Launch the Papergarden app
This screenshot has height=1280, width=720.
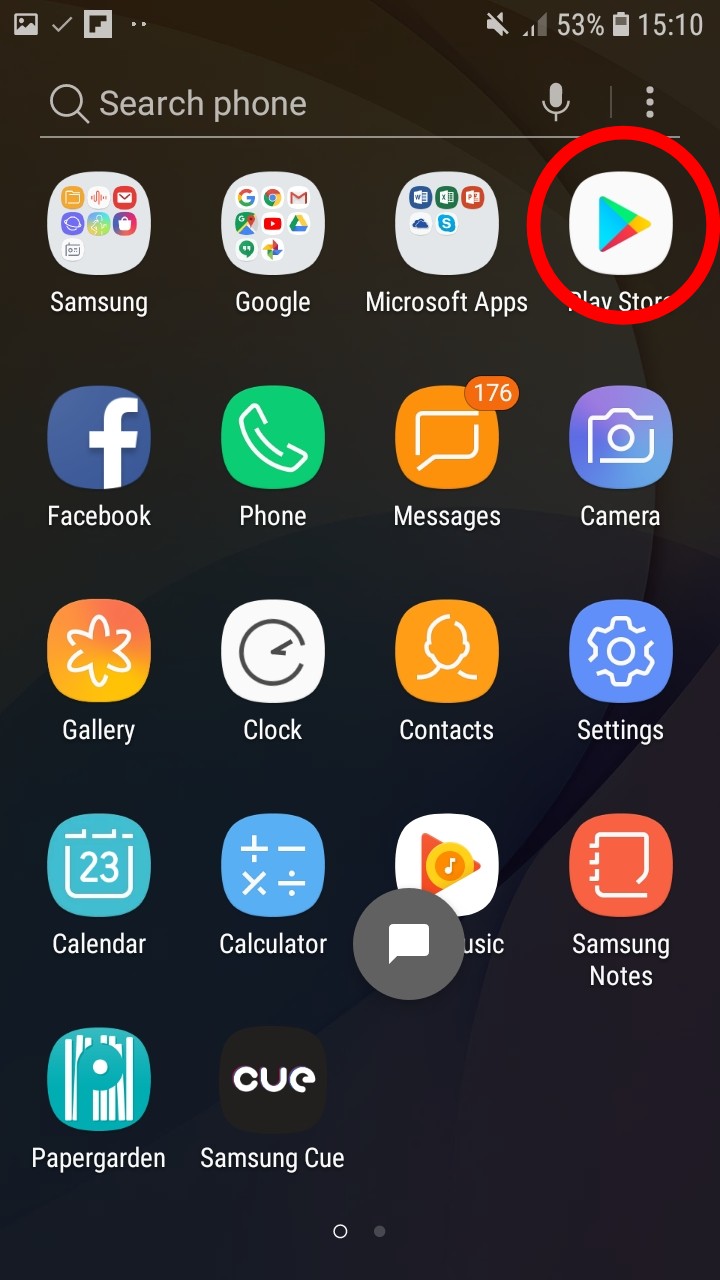click(x=99, y=1080)
